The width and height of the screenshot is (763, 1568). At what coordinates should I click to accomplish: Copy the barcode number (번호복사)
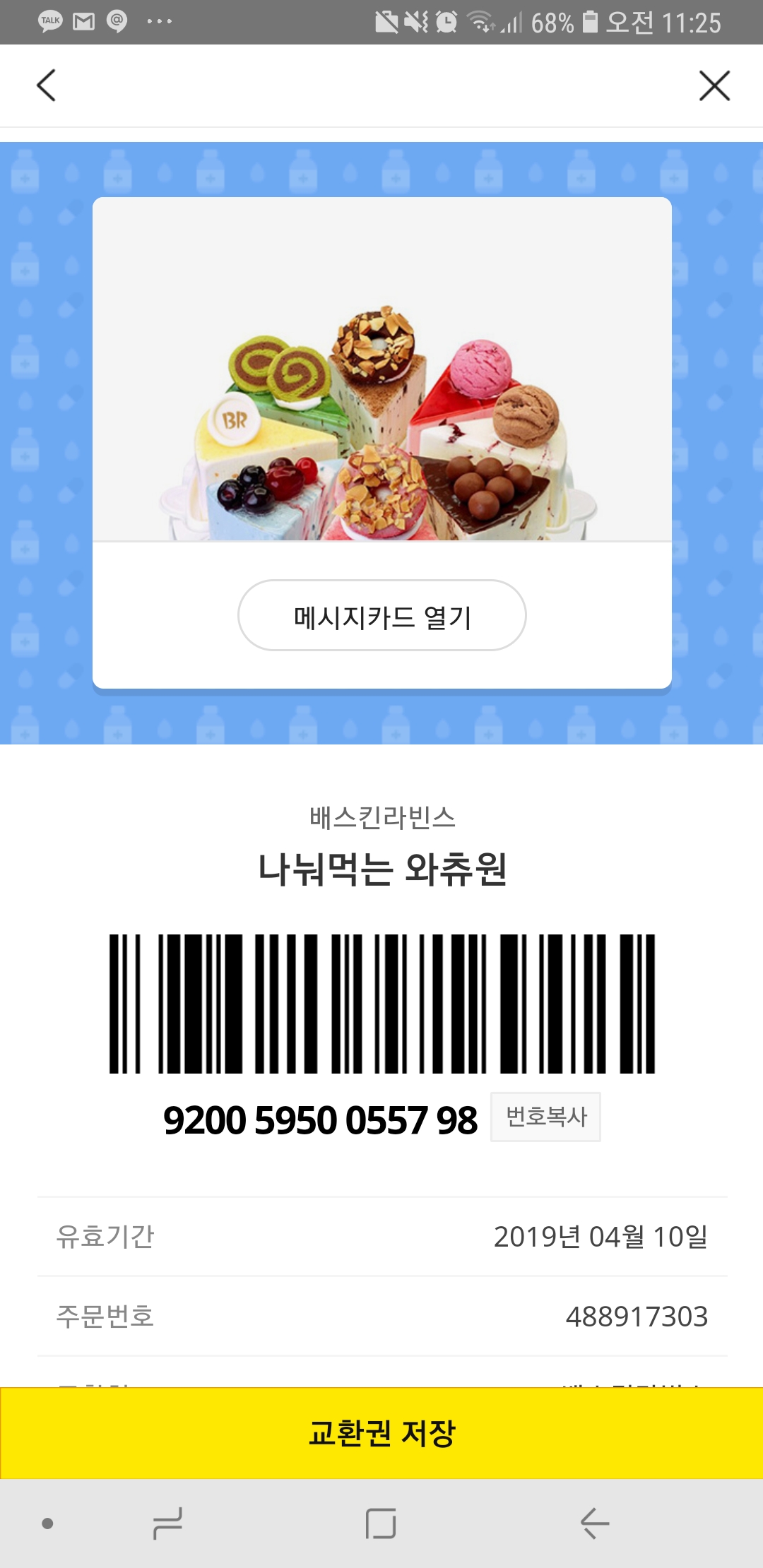pyautogui.click(x=545, y=1117)
